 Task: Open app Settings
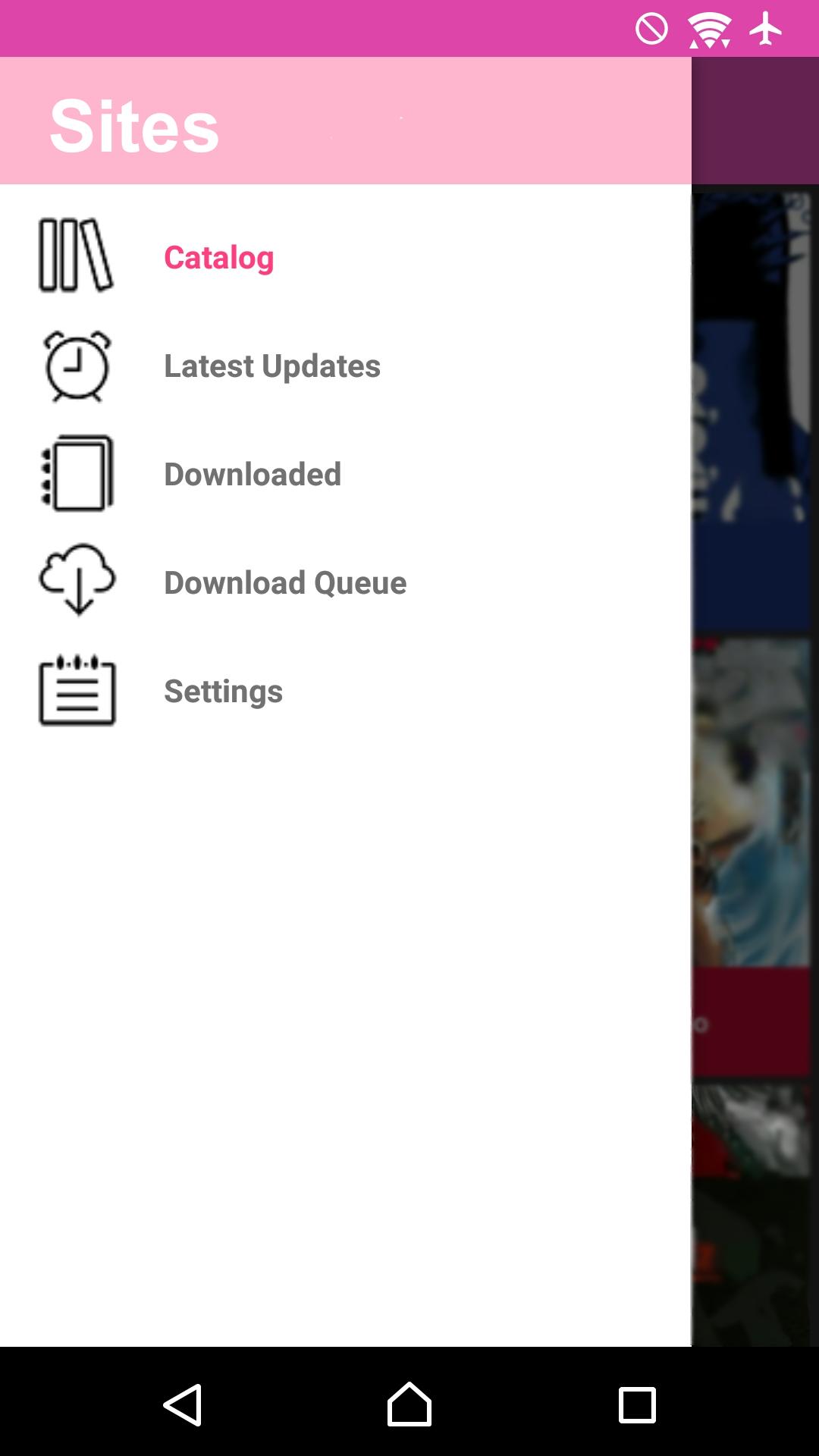[222, 691]
